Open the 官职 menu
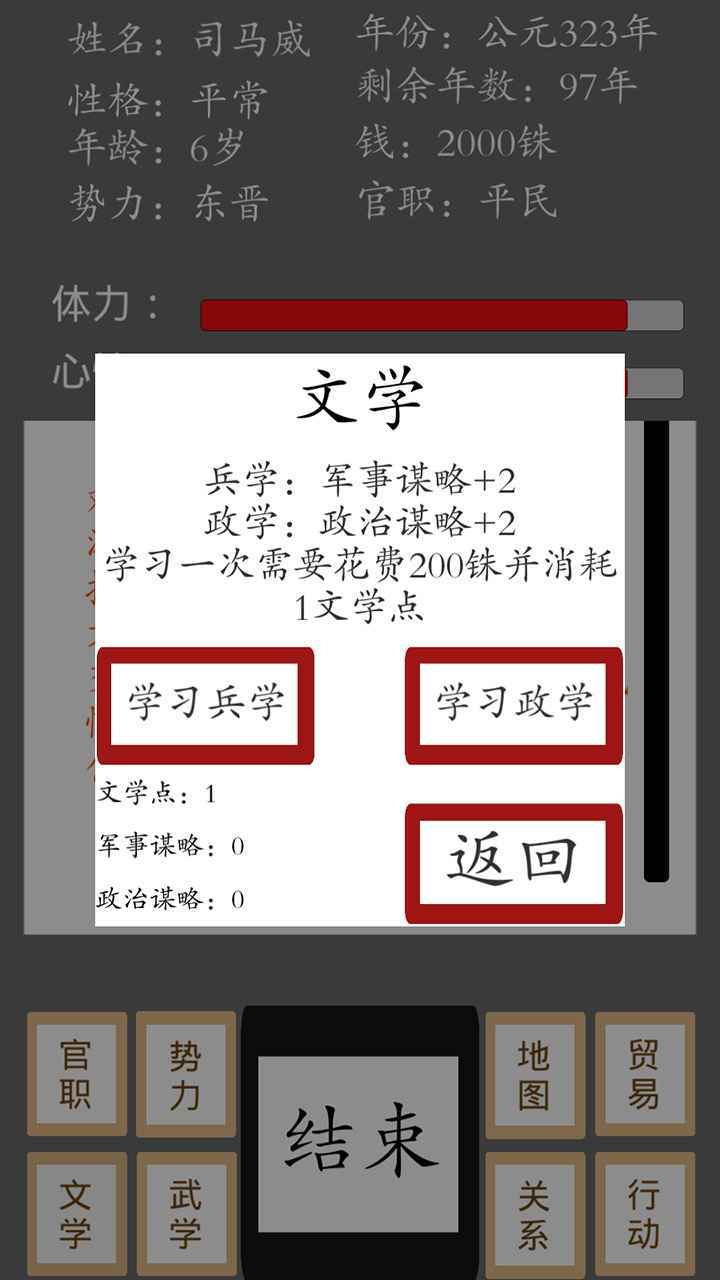Image resolution: width=720 pixels, height=1280 pixels. pyautogui.click(x=77, y=1075)
